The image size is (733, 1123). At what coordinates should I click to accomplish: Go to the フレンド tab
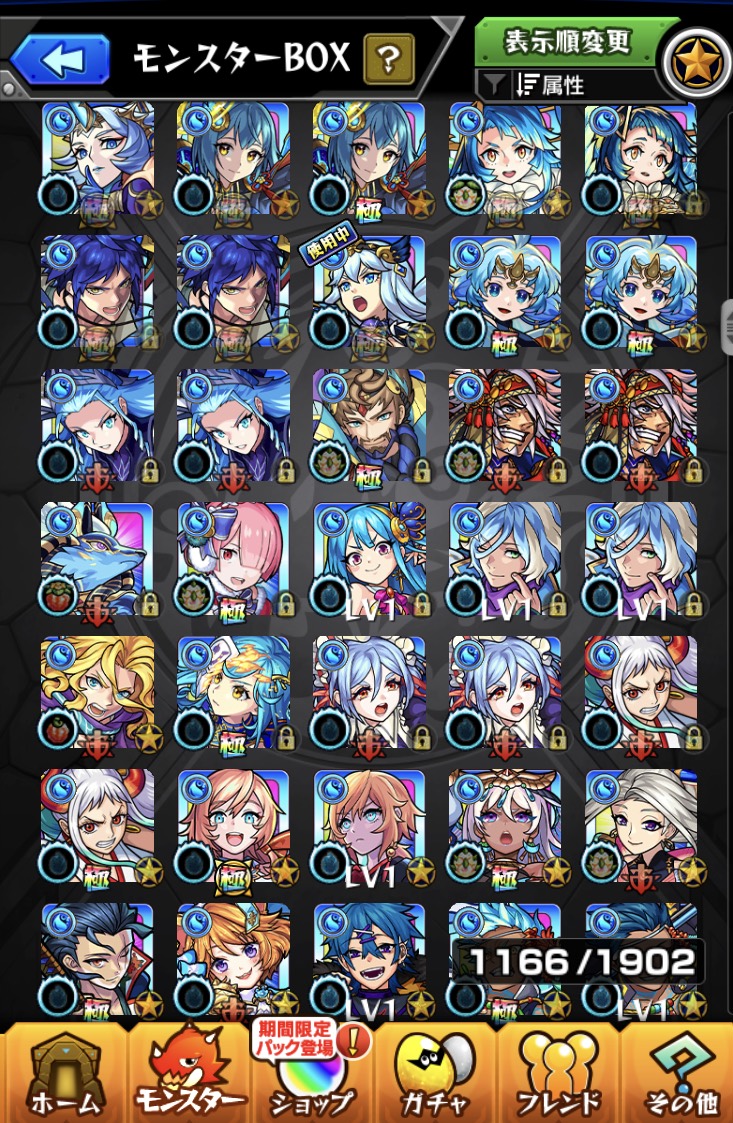click(557, 1075)
